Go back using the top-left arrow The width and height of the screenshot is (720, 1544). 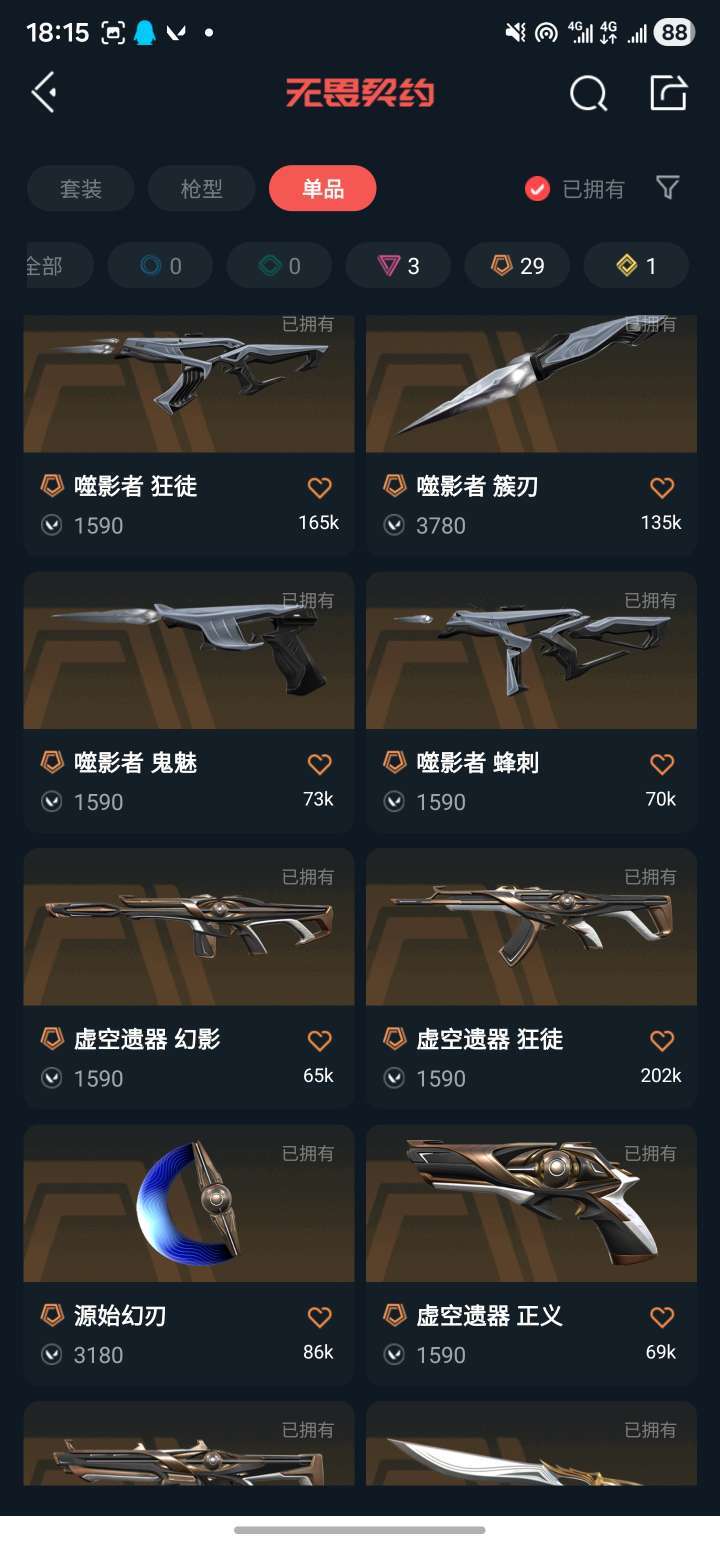pyautogui.click(x=43, y=93)
